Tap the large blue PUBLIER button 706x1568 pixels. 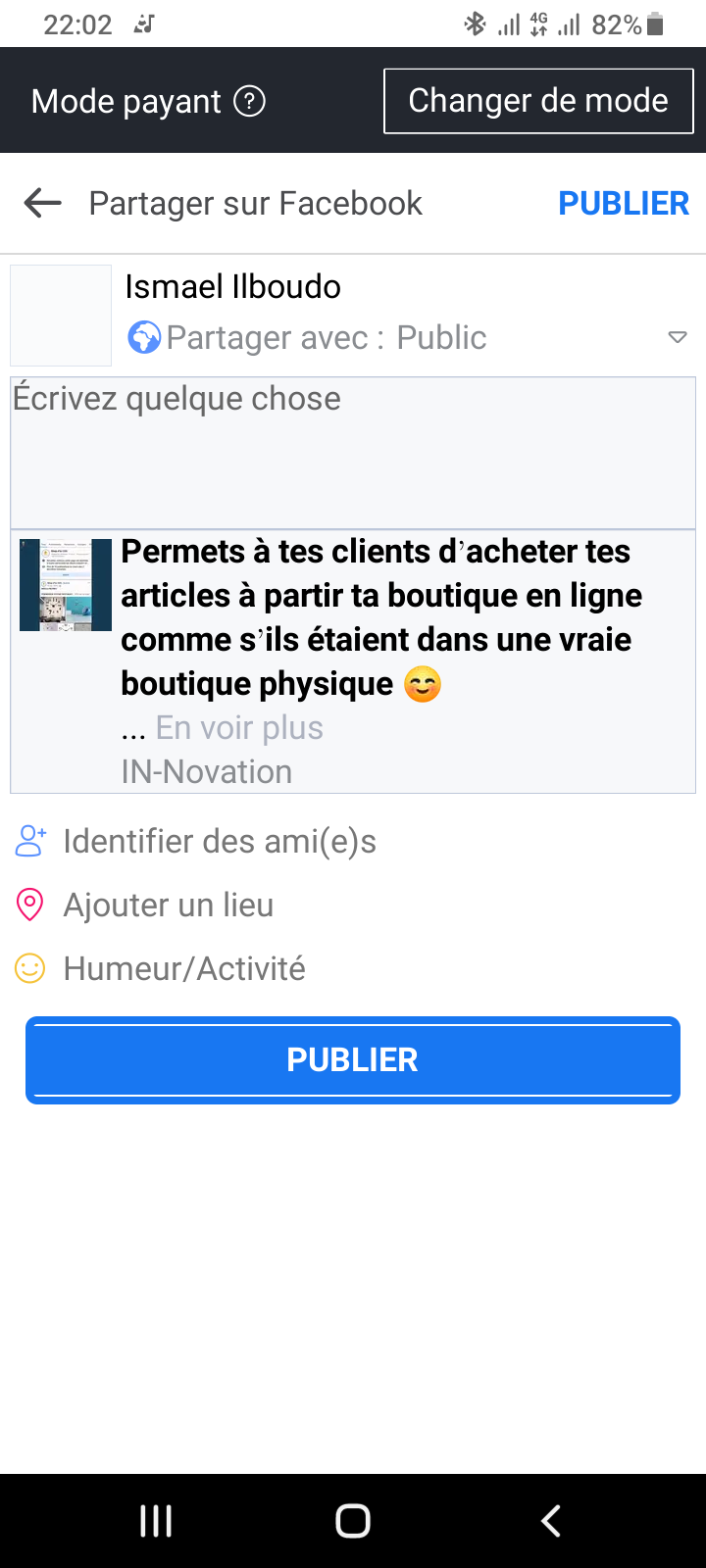point(353,1060)
